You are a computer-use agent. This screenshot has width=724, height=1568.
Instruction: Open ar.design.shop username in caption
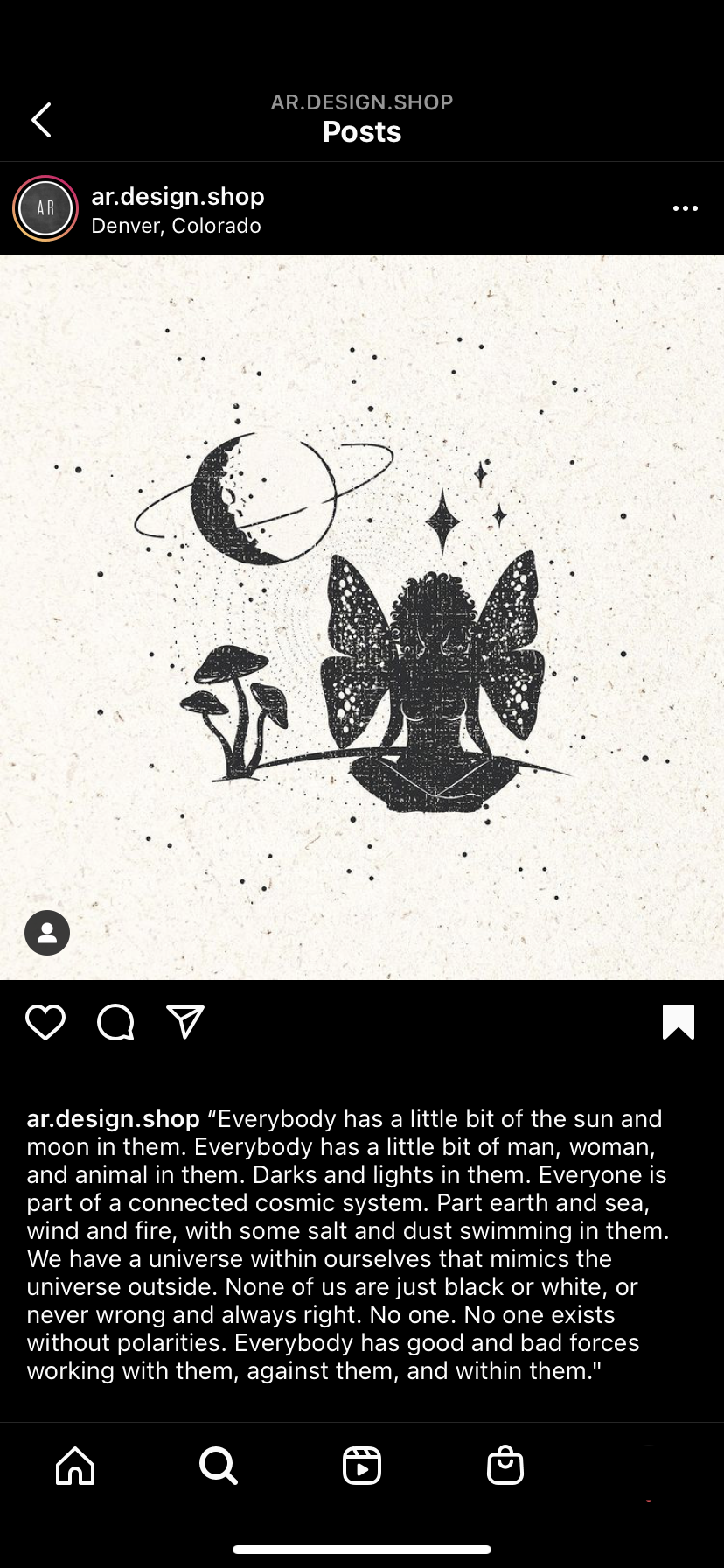(x=113, y=1118)
